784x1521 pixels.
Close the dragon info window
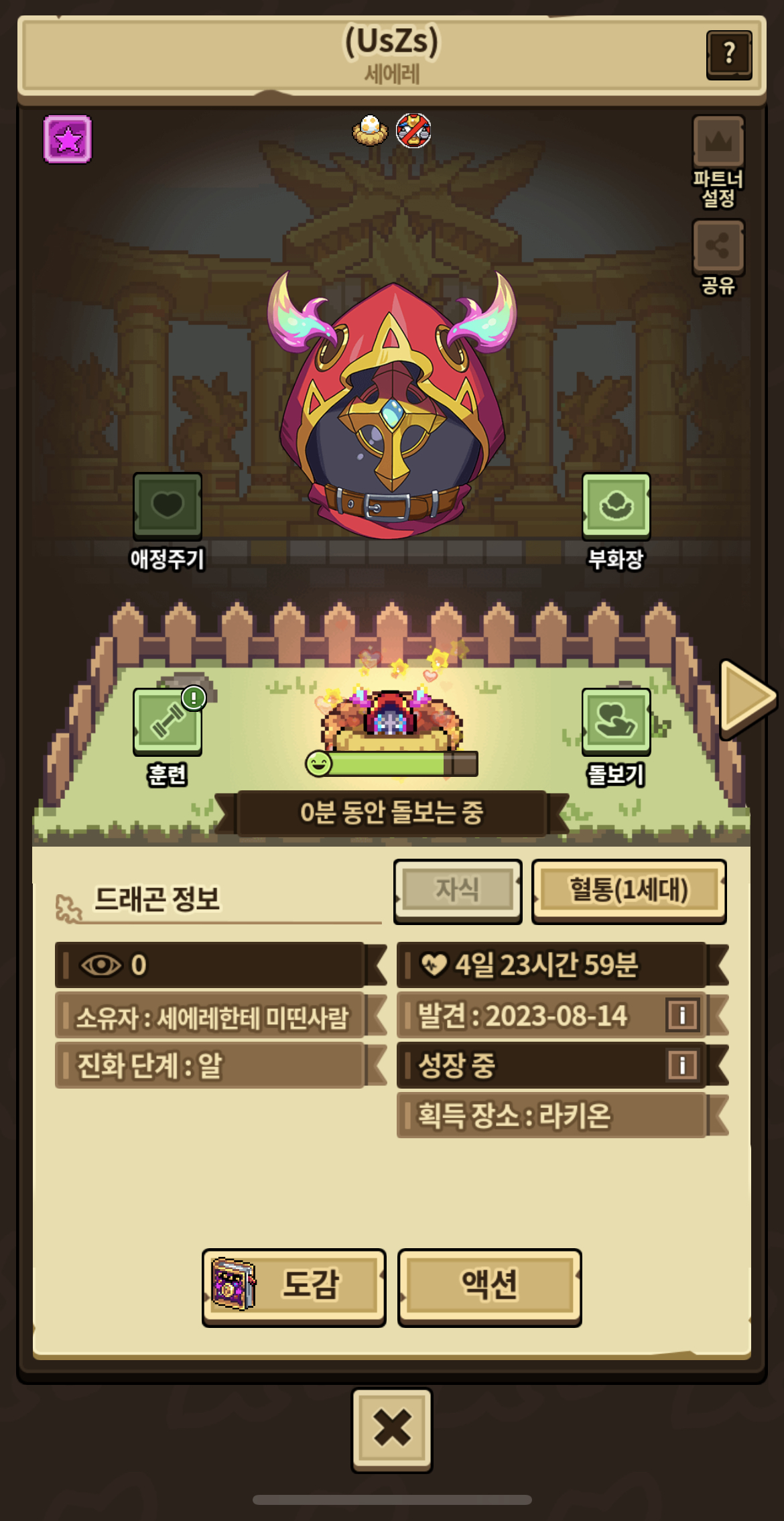coord(392,1429)
